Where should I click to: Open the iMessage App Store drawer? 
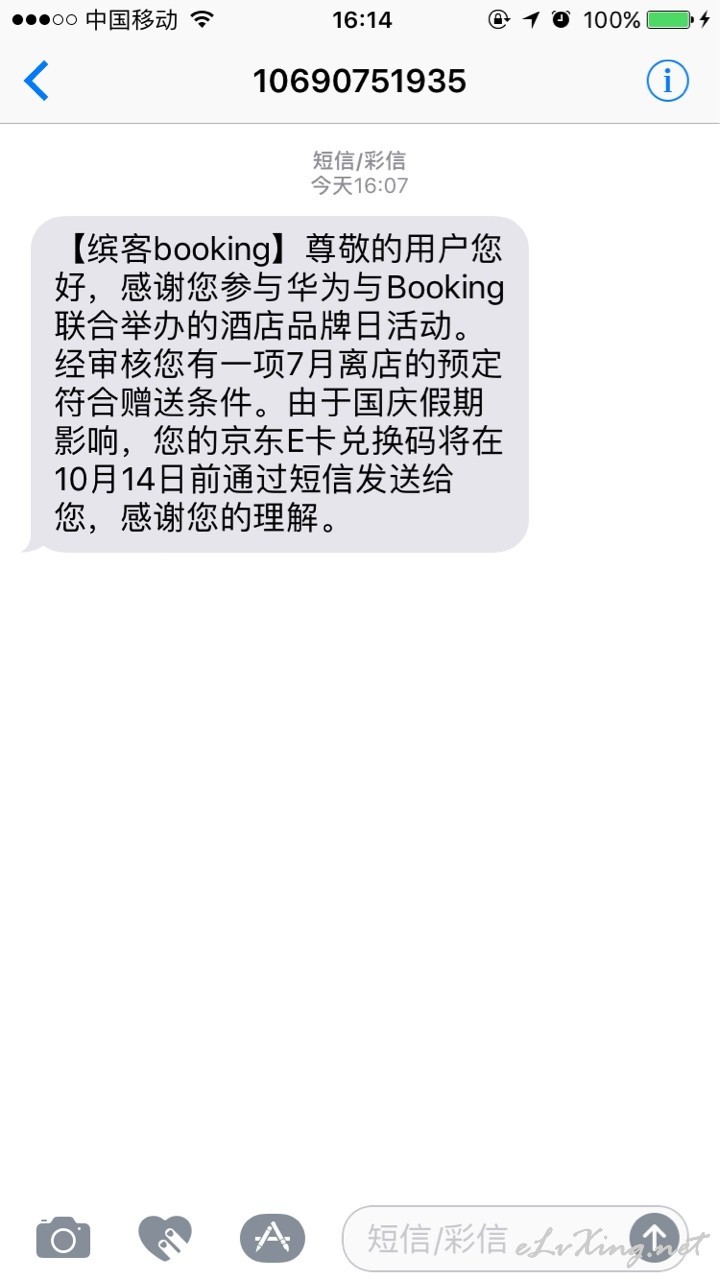pos(272,1239)
